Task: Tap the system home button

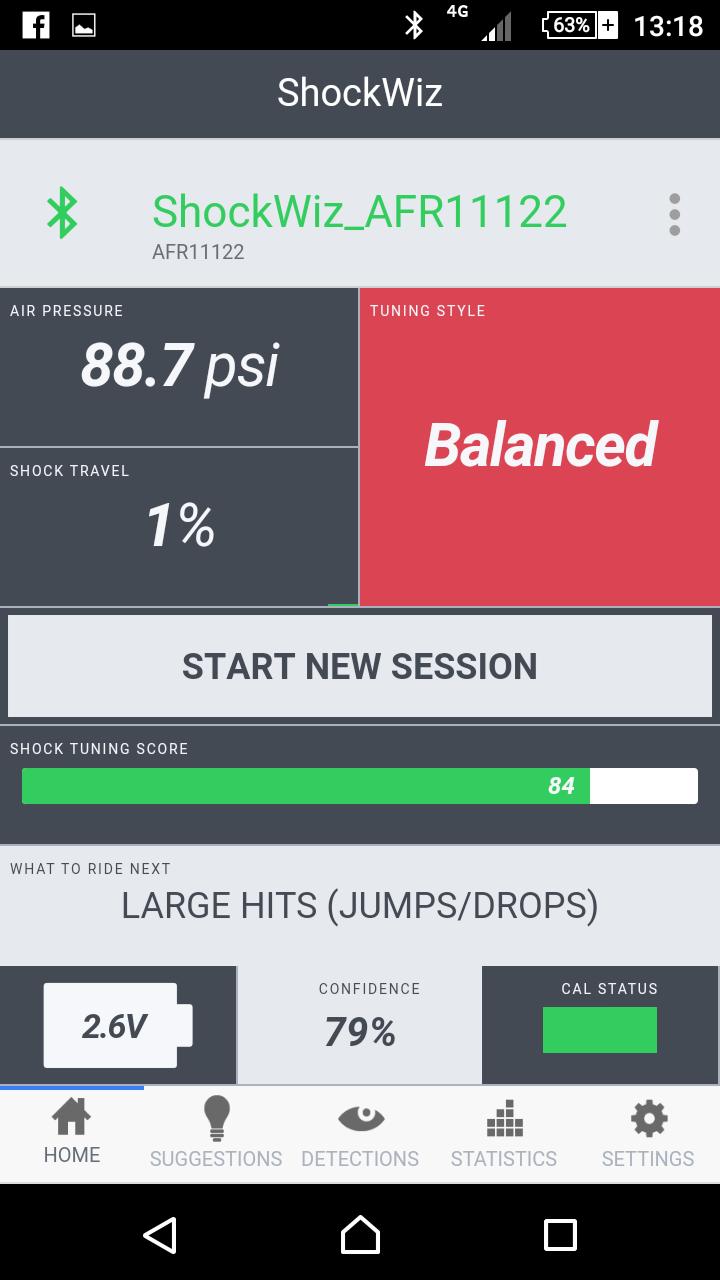Action: (x=360, y=1235)
